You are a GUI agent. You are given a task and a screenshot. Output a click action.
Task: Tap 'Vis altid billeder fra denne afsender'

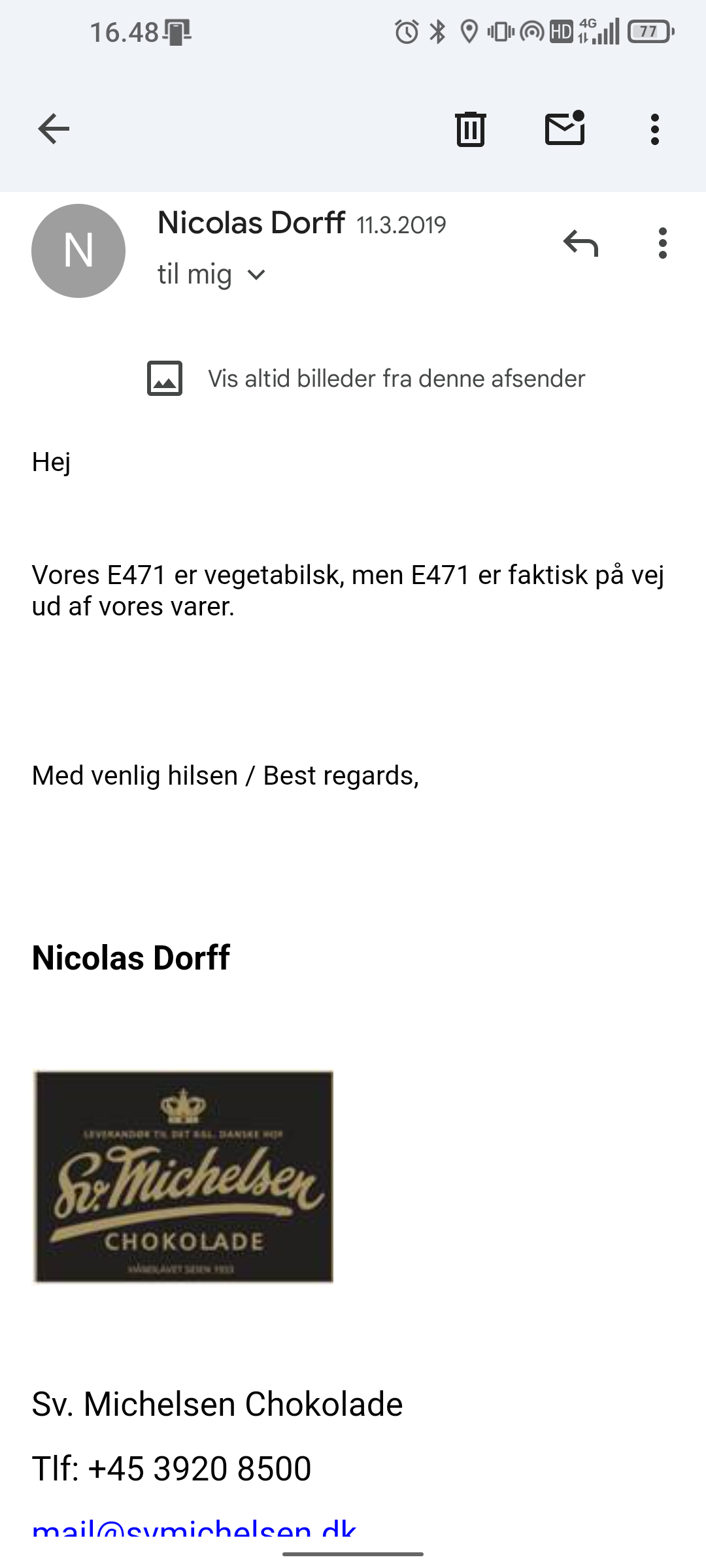tap(396, 379)
